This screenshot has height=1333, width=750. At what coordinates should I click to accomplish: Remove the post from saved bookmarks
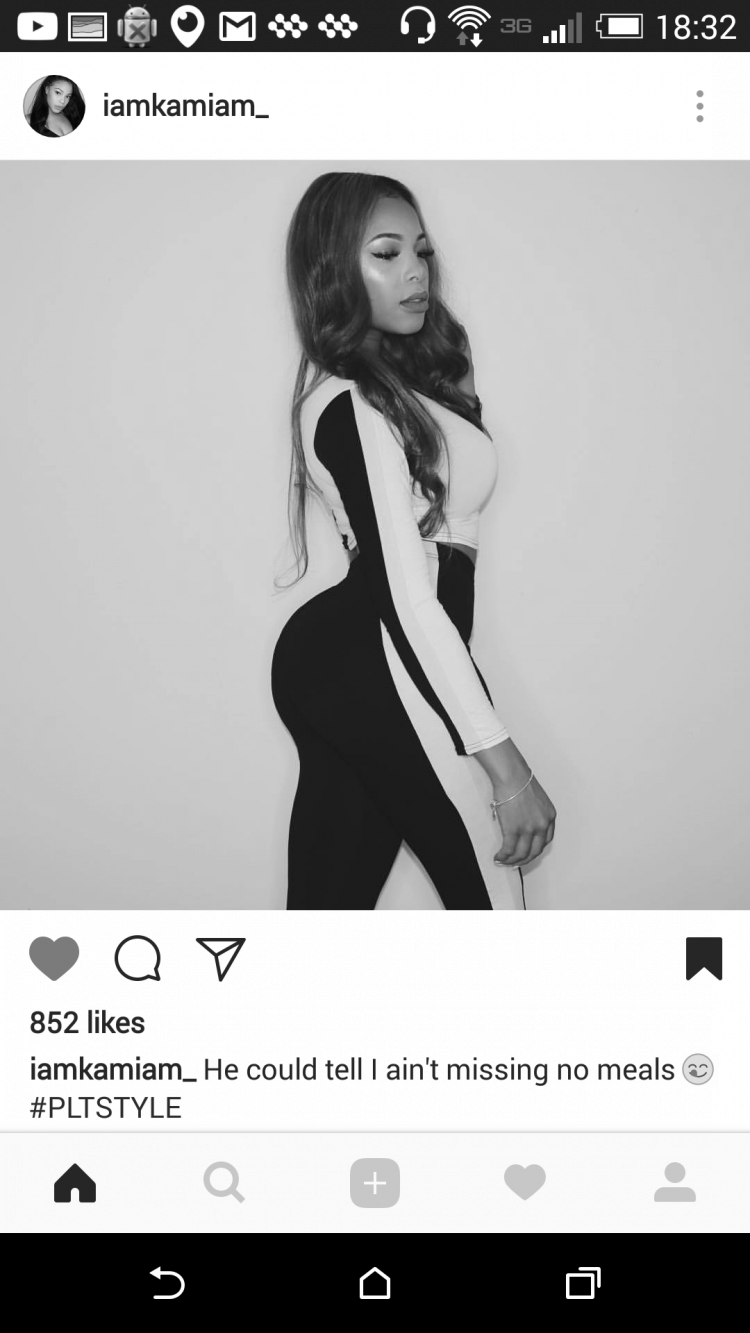(703, 959)
